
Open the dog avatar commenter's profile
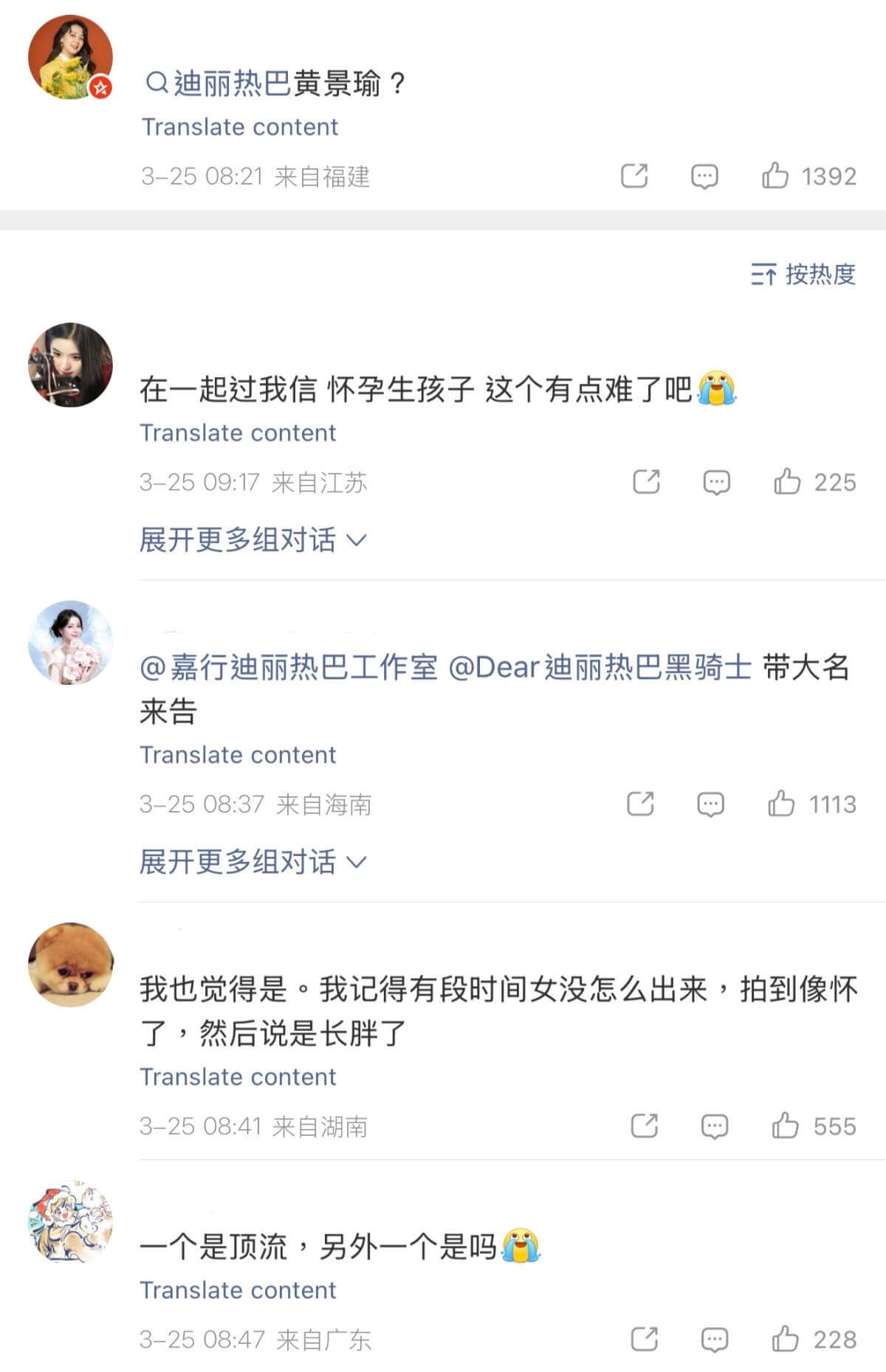click(x=71, y=964)
